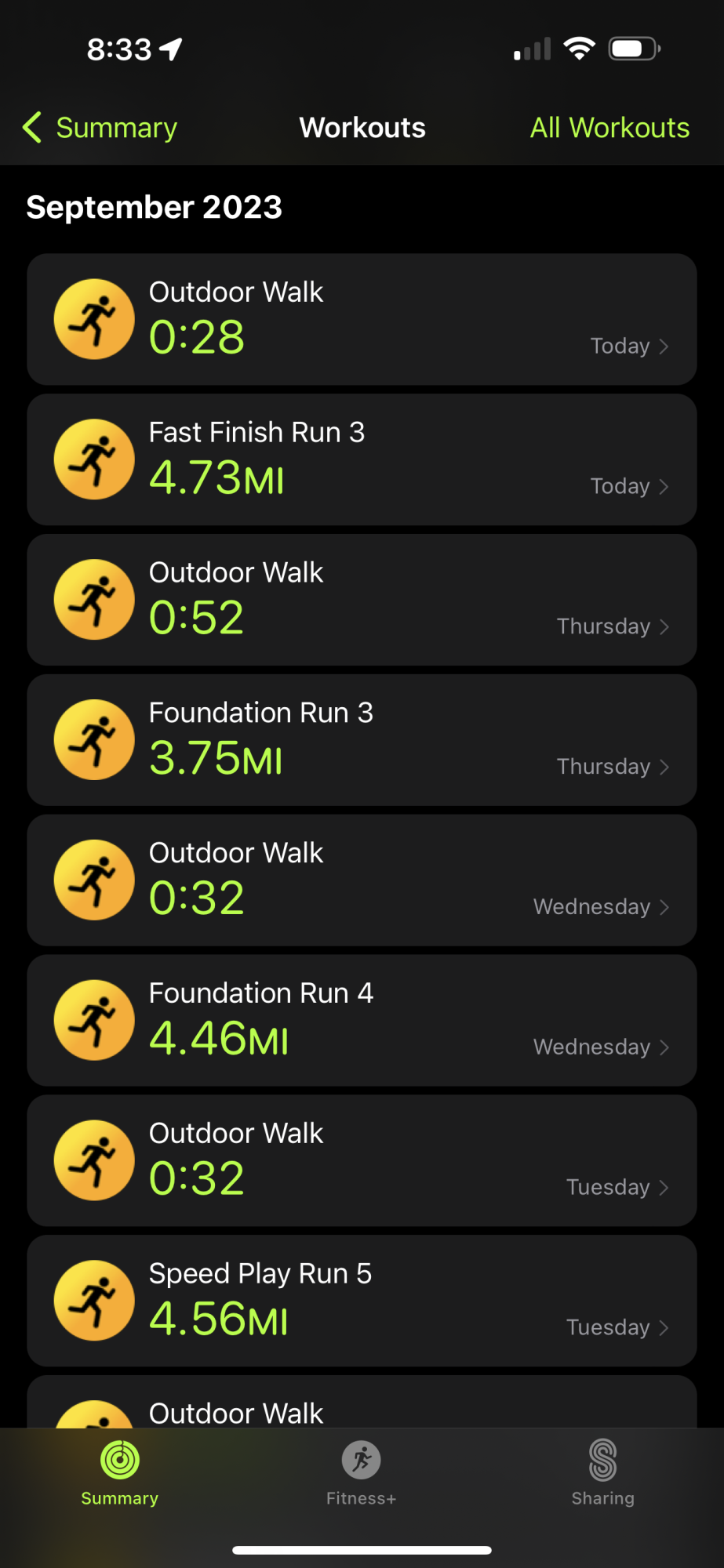Open today's 0:28 Outdoor Walk
Viewport: 724px width, 1568px height.
click(x=362, y=319)
